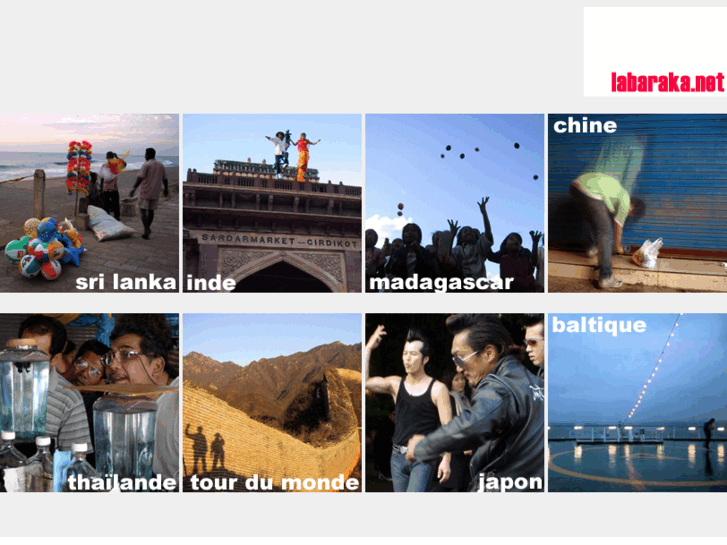This screenshot has width=727, height=545.
Task: Open the Thaïlande gallery
Action: tap(89, 403)
